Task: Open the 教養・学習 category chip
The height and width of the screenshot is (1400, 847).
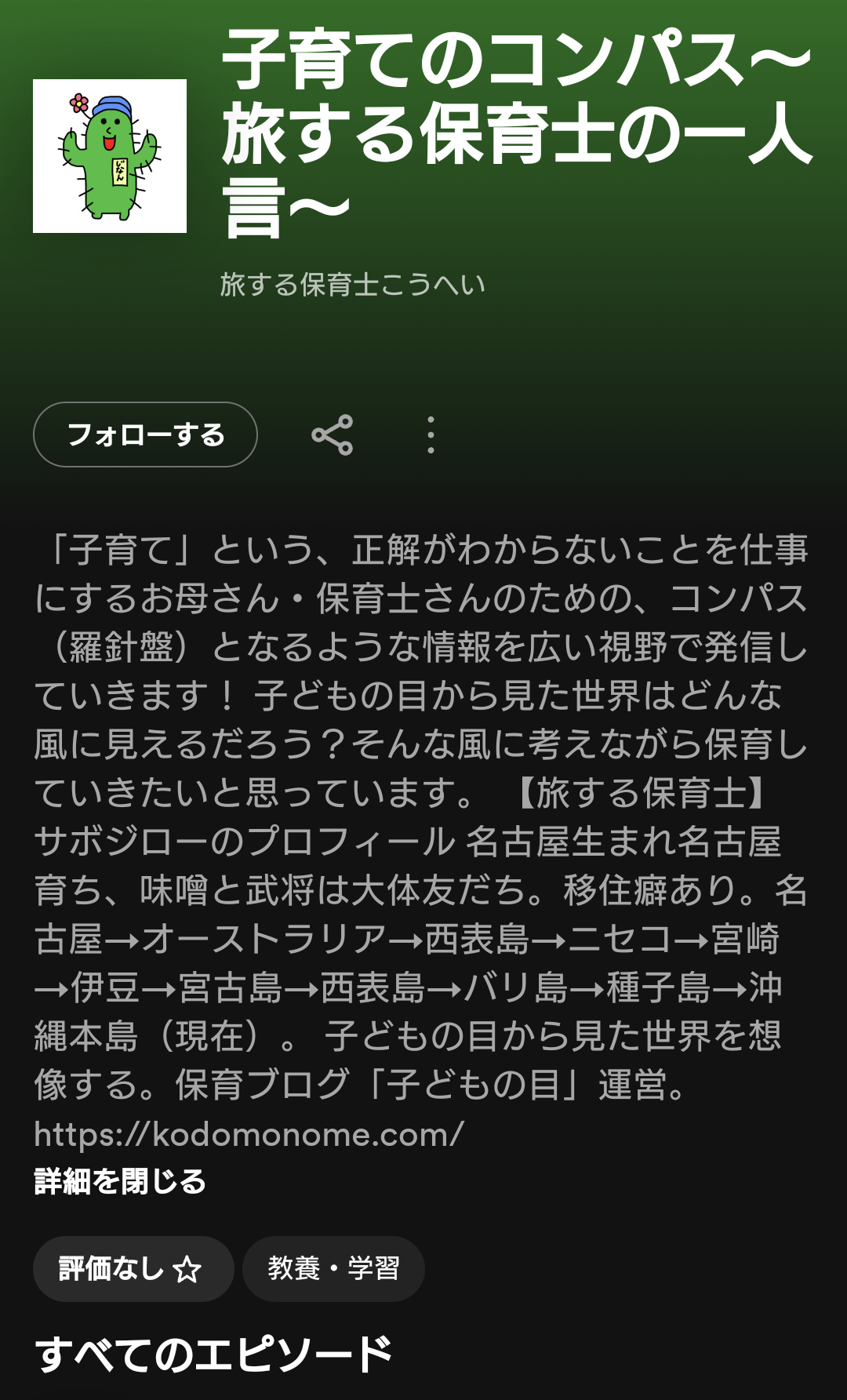Action: 333,1268
